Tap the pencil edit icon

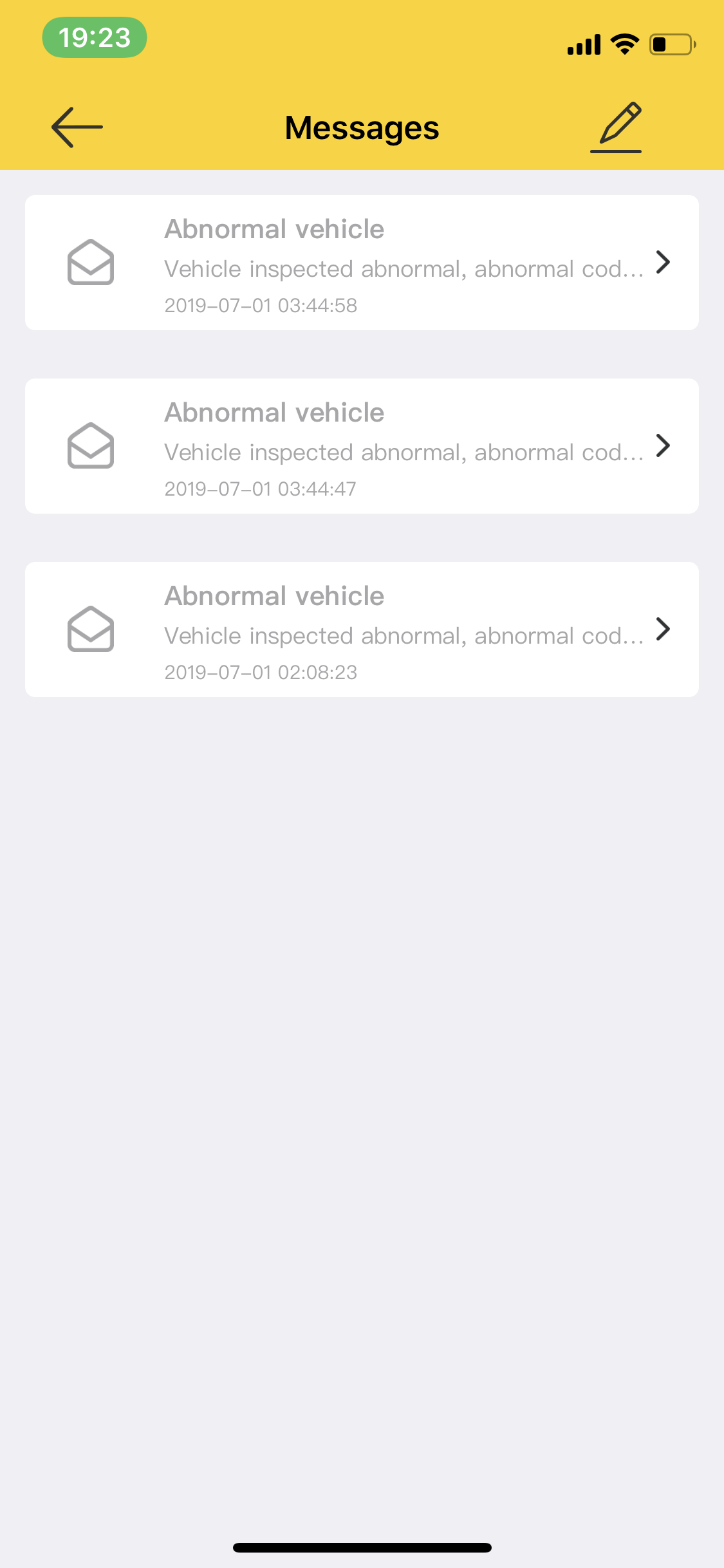click(x=616, y=127)
